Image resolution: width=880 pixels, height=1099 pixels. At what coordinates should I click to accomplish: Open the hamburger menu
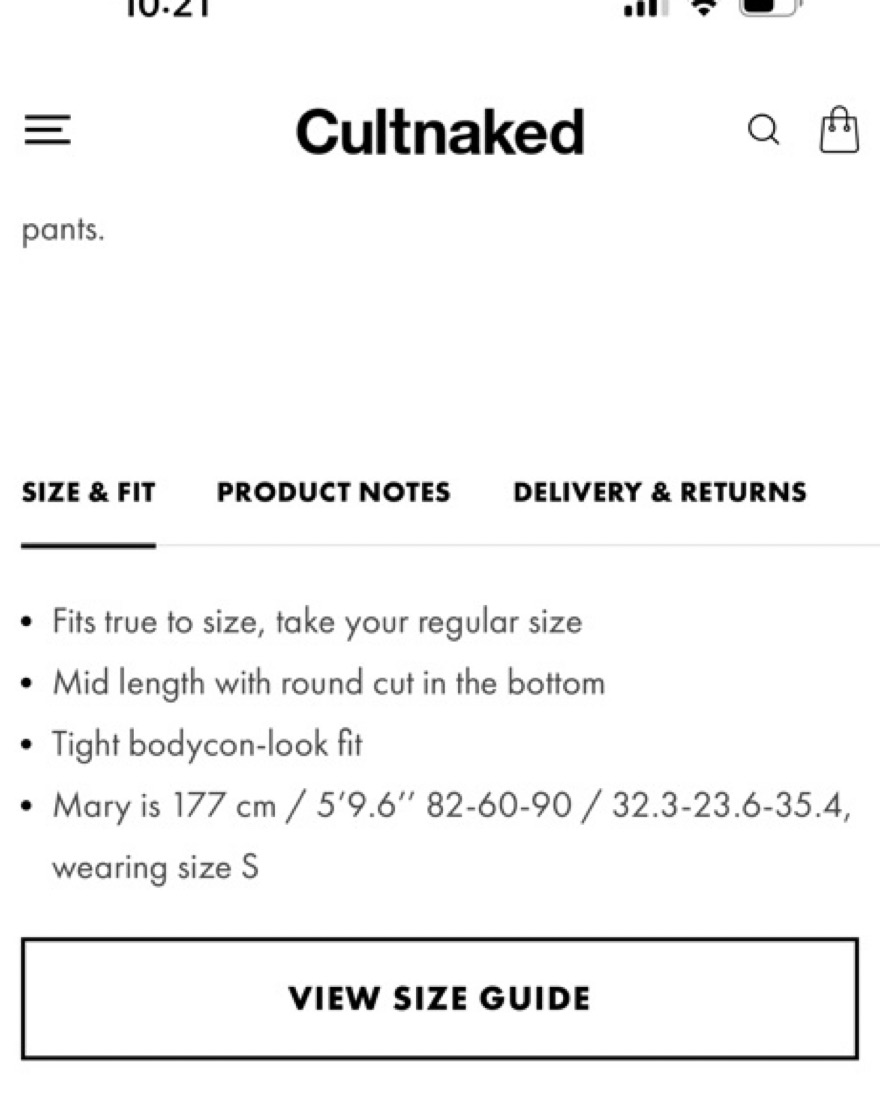48,130
